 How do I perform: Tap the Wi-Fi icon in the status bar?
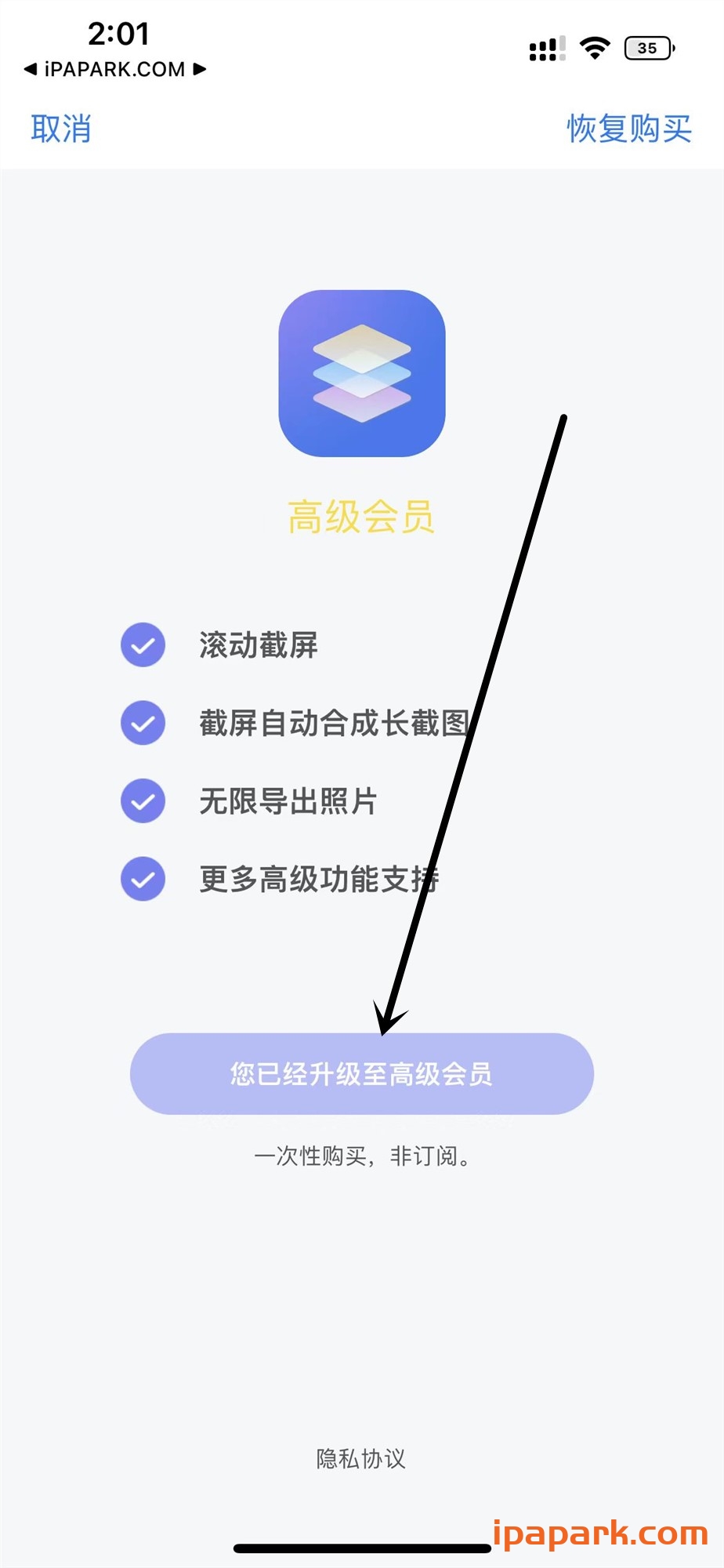[x=595, y=49]
